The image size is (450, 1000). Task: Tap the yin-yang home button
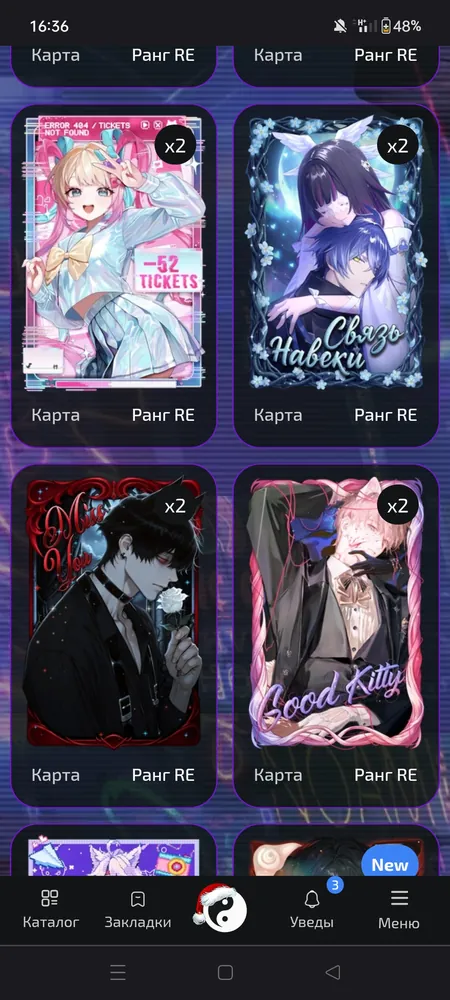[220, 906]
